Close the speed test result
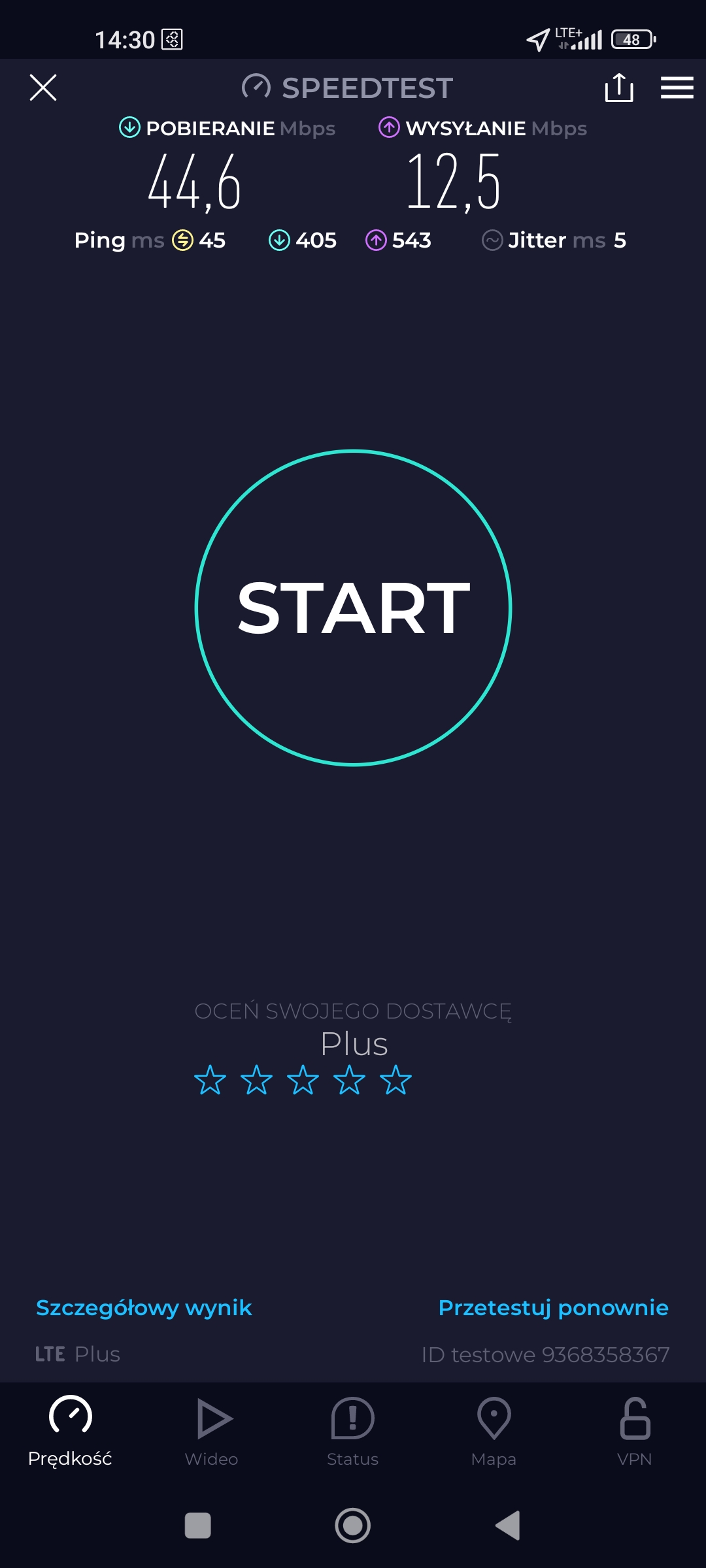 click(x=43, y=88)
